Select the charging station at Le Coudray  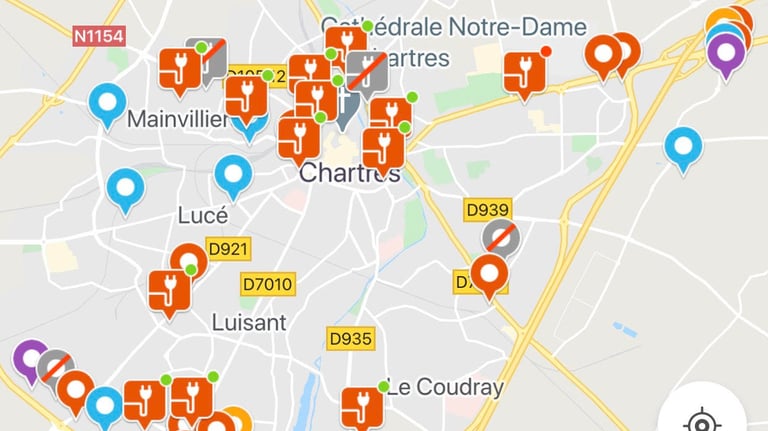pos(362,407)
